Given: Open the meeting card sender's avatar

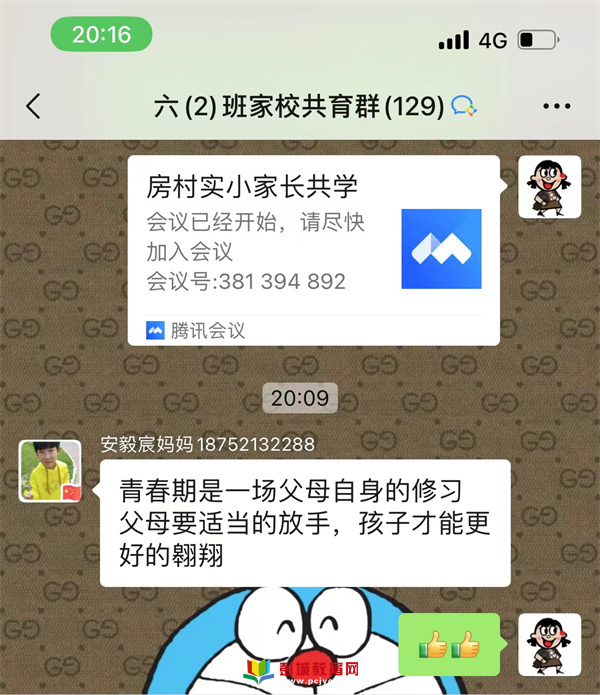Looking at the screenshot, I should coord(549,186).
